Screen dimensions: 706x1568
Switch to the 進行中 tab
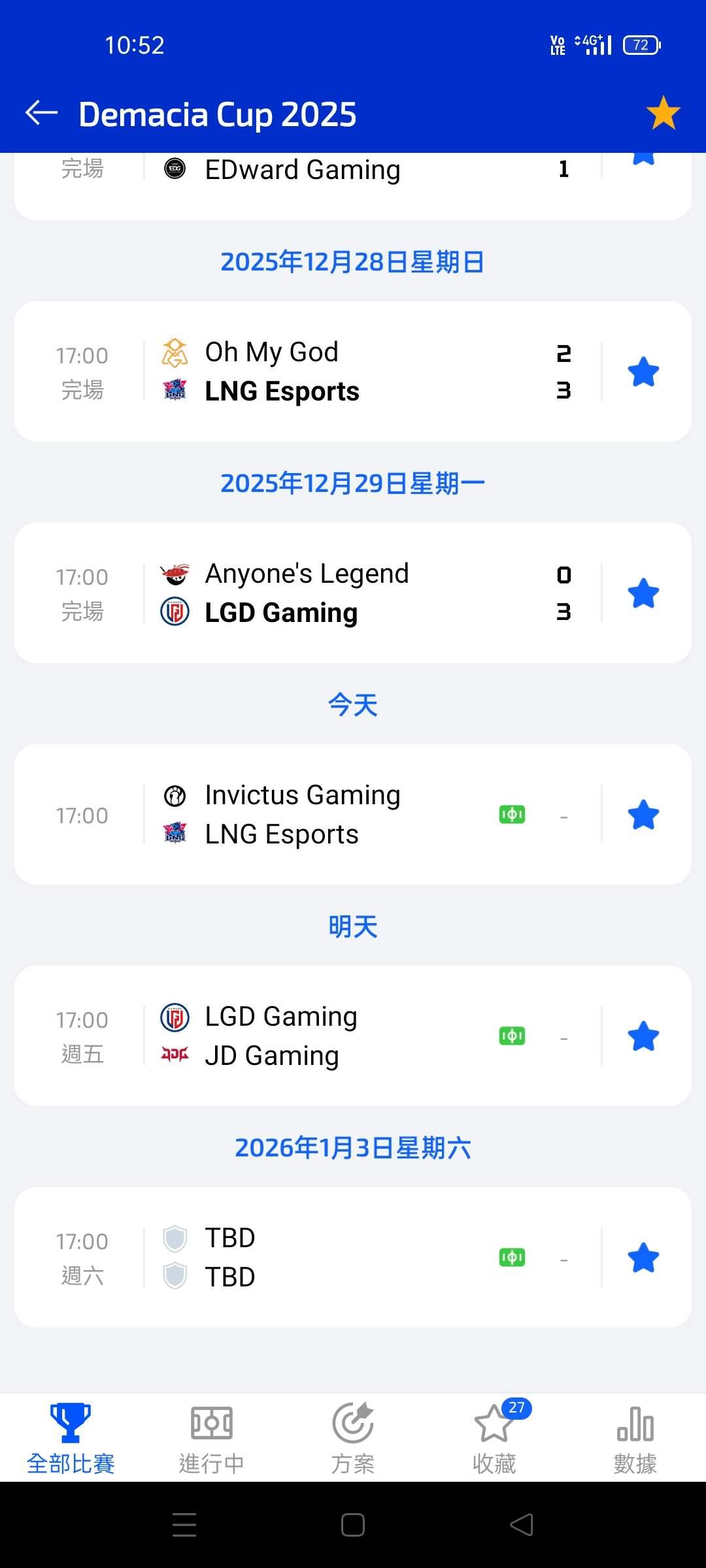coord(211,1438)
